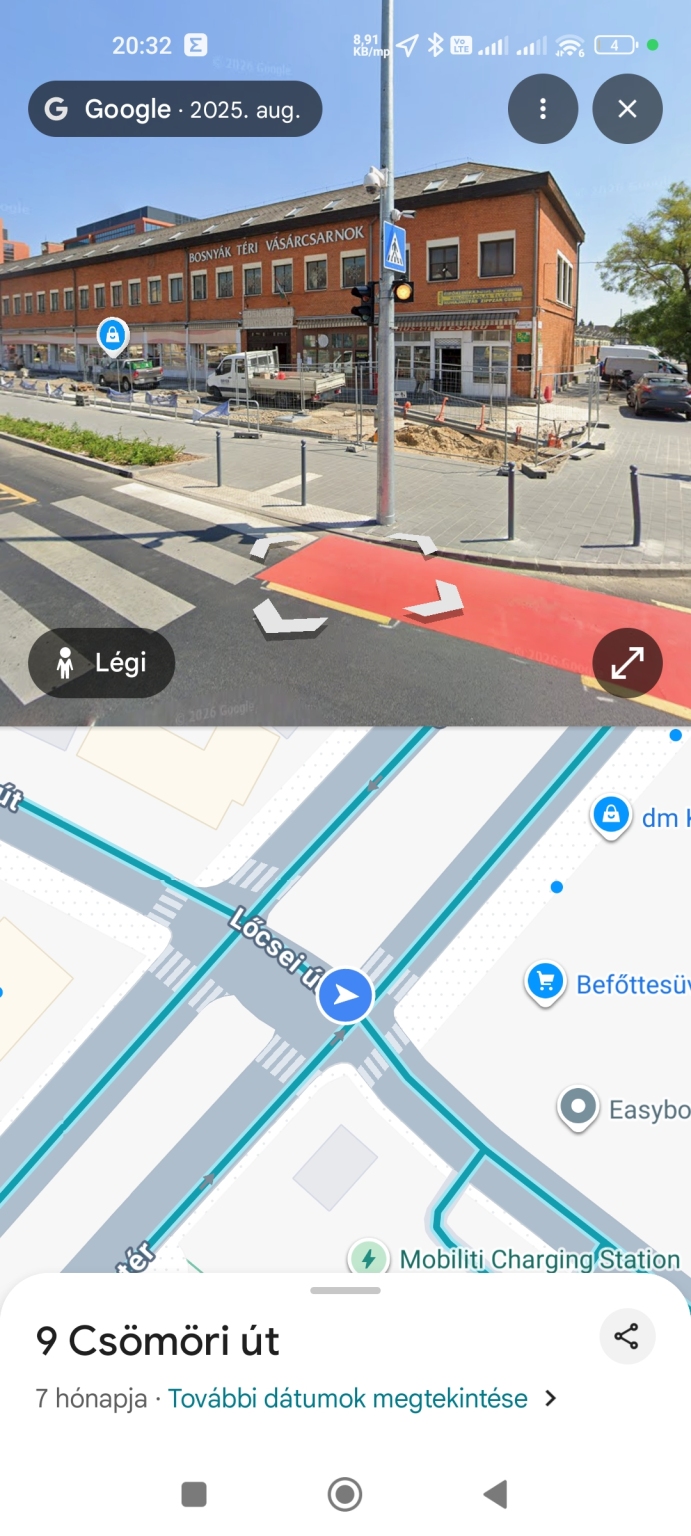Open the Befőttesüveg shop marker
Image resolution: width=691 pixels, height=1536 pixels.
(x=545, y=983)
